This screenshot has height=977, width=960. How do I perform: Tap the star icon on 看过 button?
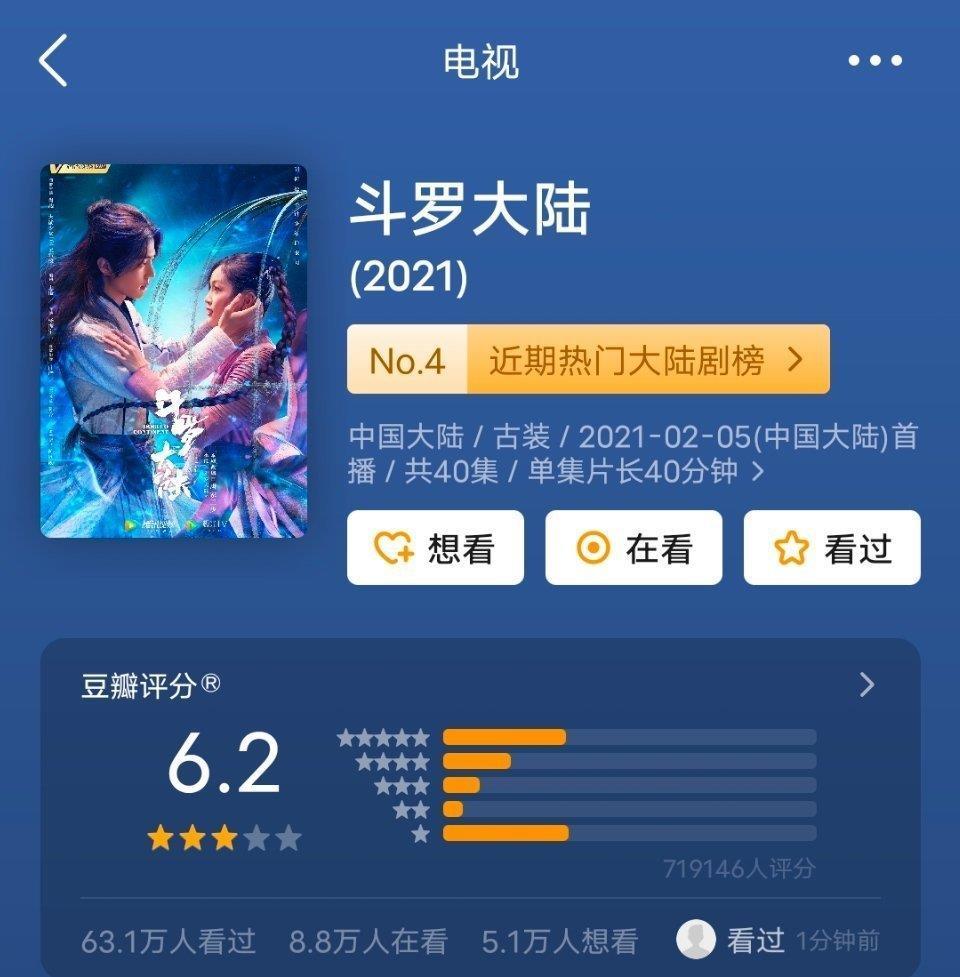click(790, 546)
